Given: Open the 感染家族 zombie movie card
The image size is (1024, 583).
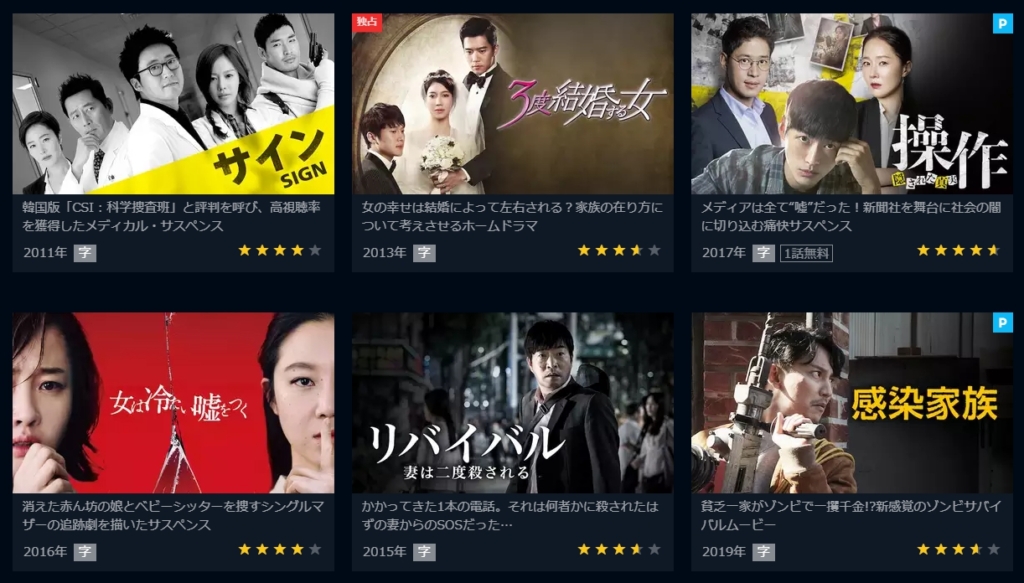Looking at the screenshot, I should (851, 403).
